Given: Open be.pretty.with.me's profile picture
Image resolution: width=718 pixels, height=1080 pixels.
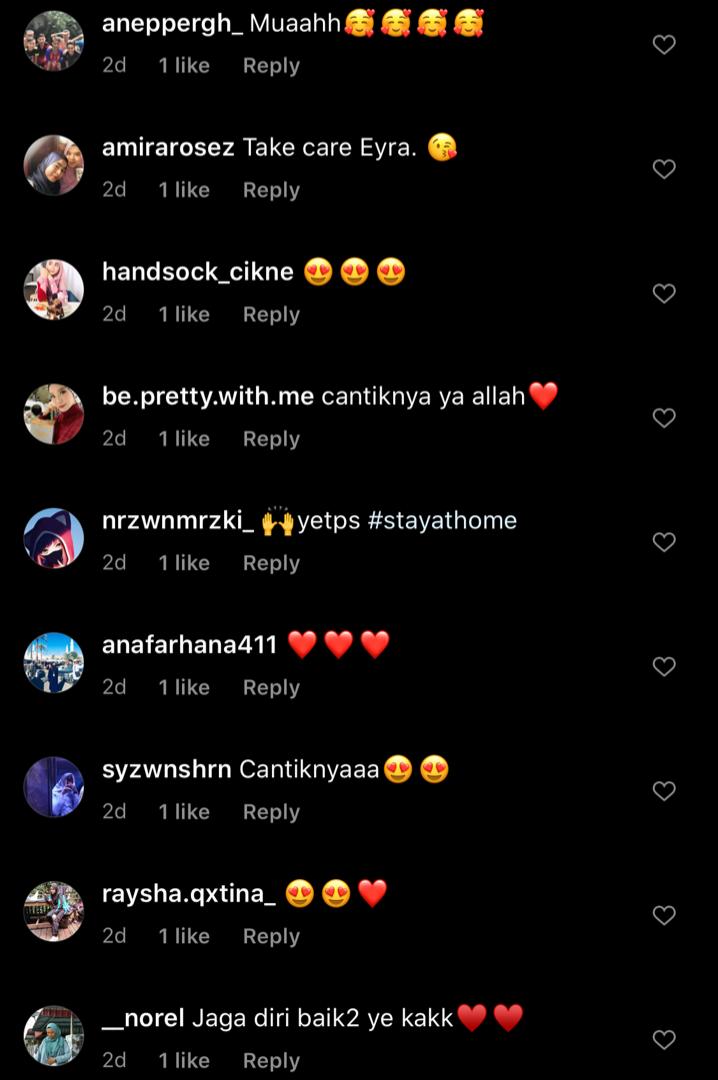Looking at the screenshot, I should pyautogui.click(x=54, y=414).
